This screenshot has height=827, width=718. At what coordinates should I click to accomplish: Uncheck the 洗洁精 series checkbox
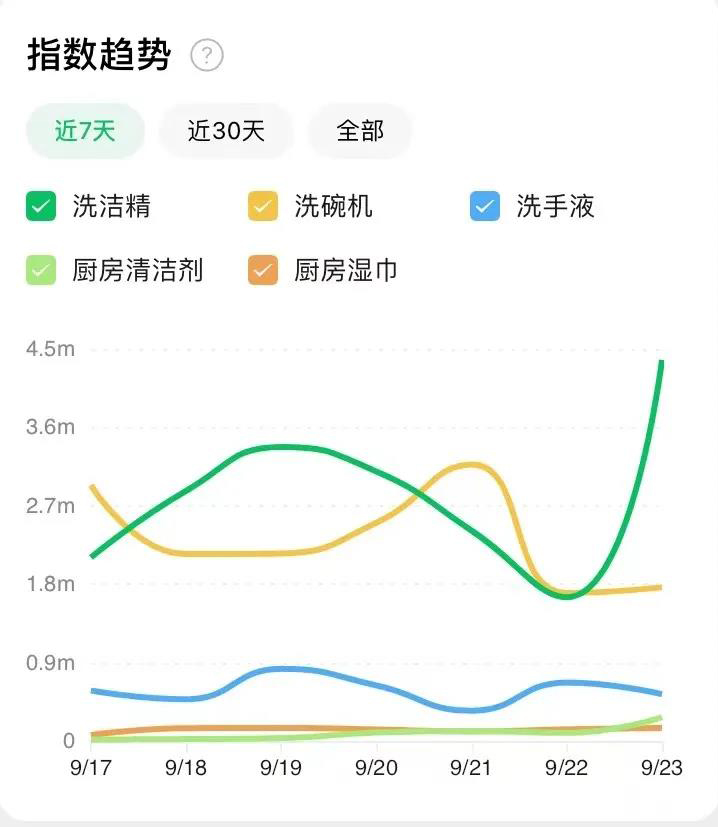pyautogui.click(x=41, y=207)
